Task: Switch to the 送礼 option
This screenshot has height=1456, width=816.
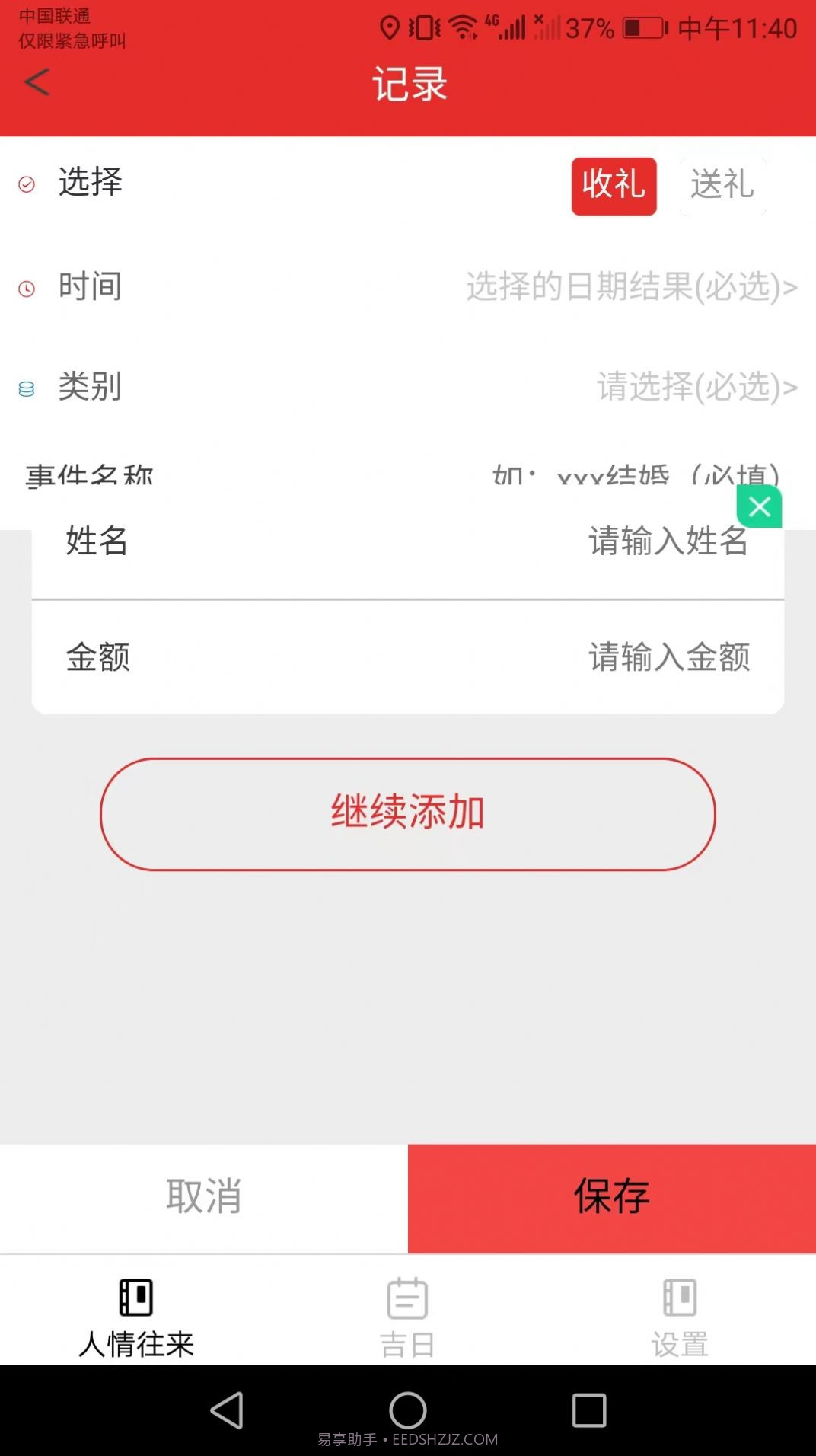Action: click(x=722, y=187)
